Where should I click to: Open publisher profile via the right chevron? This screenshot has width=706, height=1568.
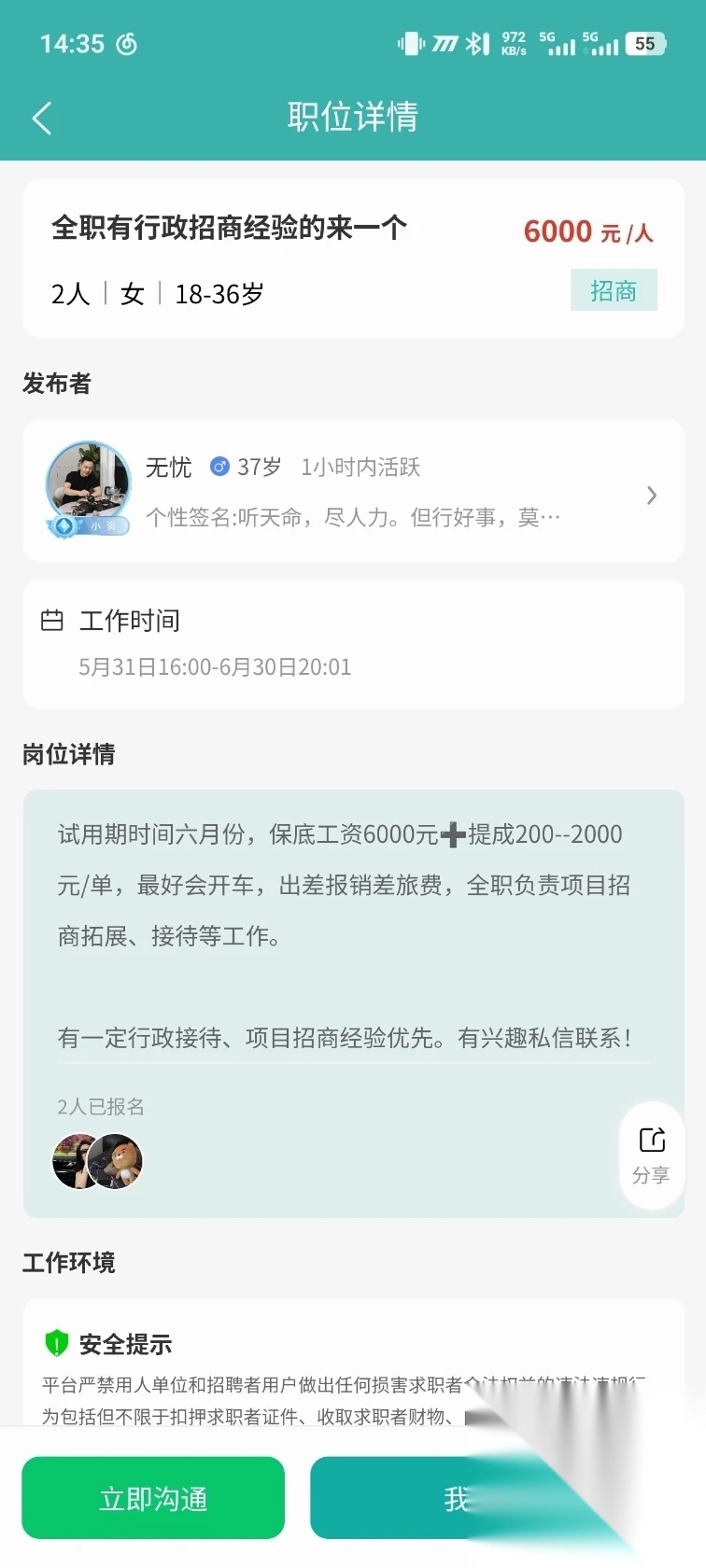coord(652,495)
